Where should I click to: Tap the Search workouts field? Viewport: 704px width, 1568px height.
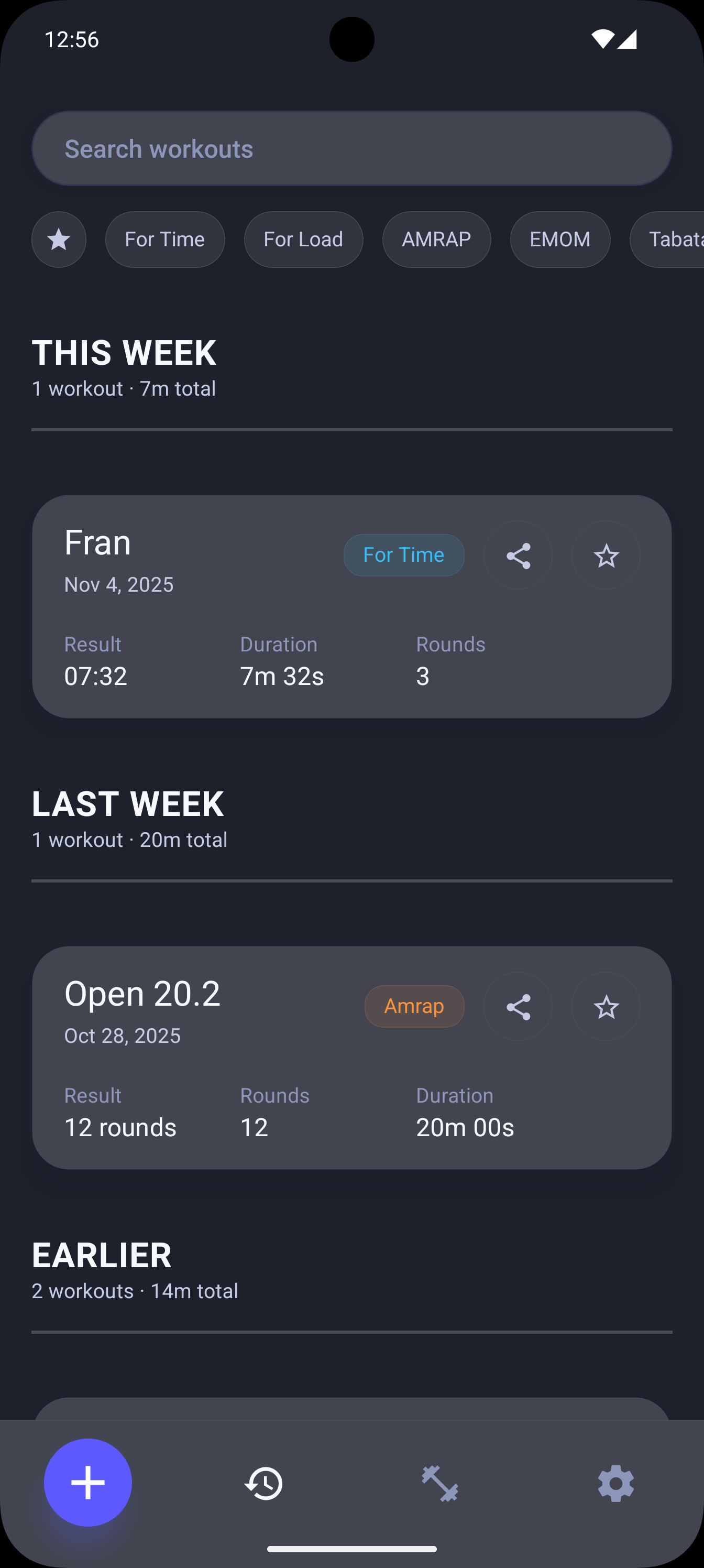(351, 148)
